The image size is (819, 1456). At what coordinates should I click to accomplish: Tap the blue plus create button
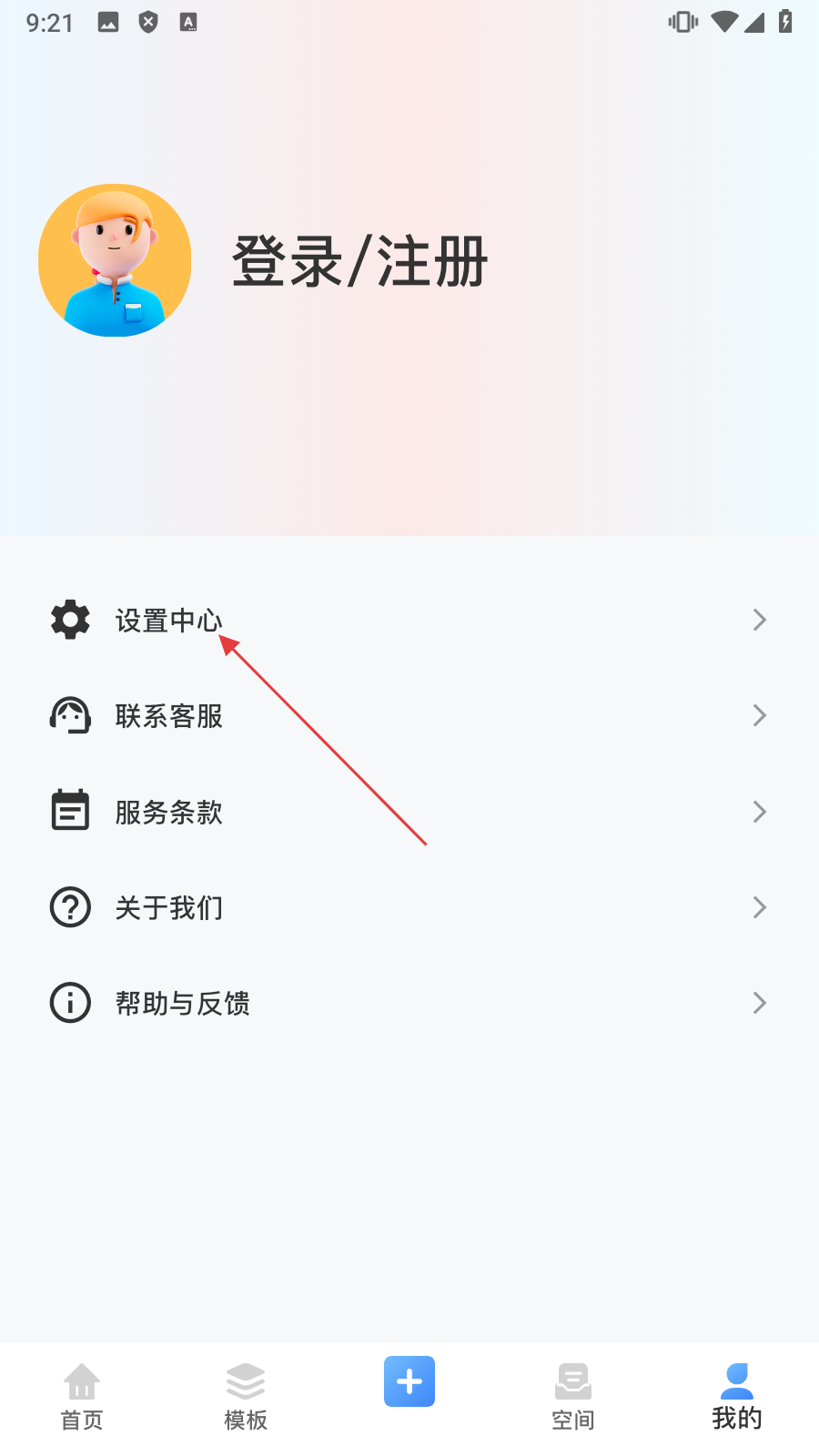[x=409, y=1381]
